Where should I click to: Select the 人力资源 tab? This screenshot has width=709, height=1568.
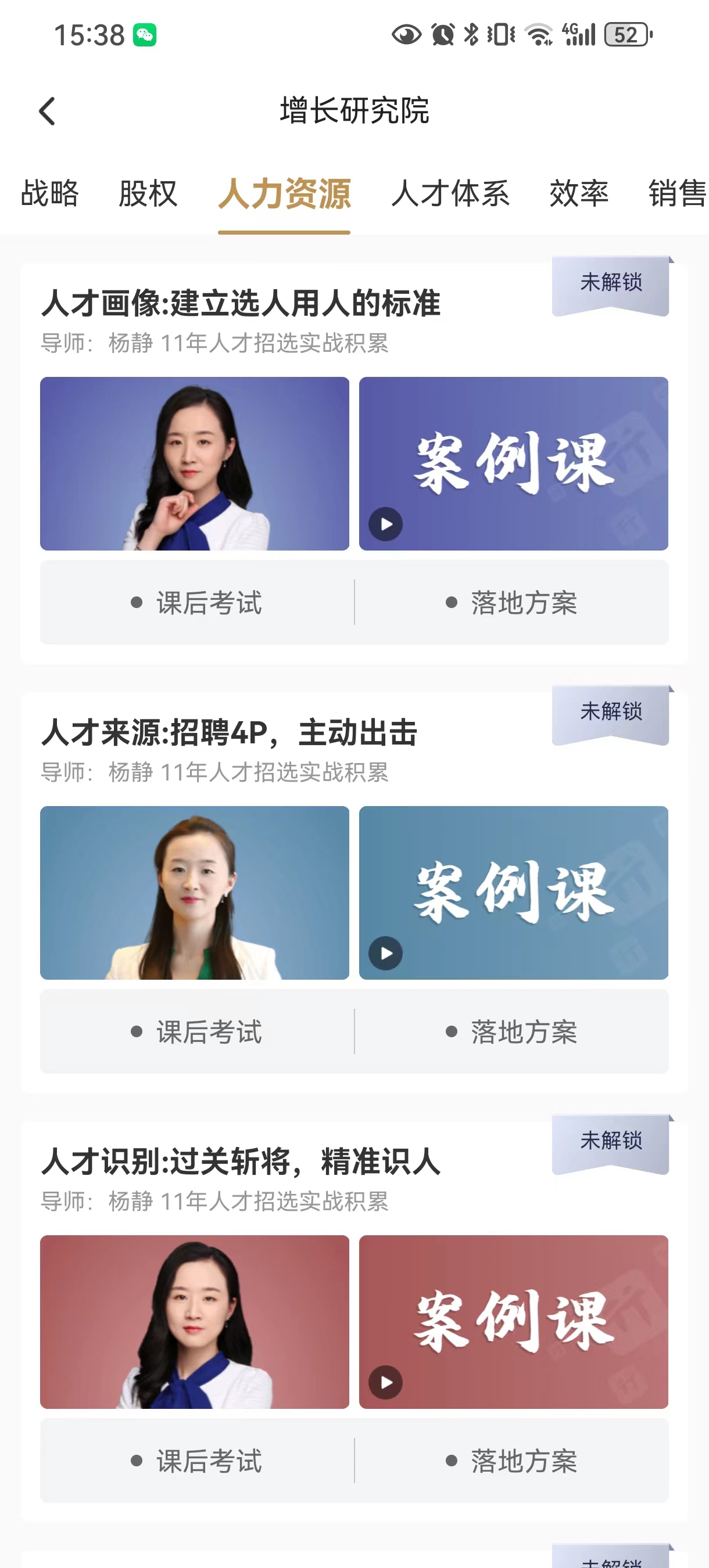[284, 193]
